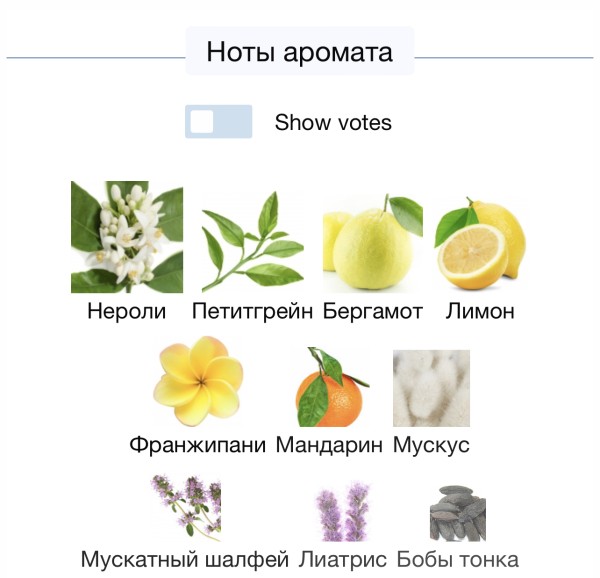Select the Бобы тонка note
This screenshot has width=600, height=578.
458,513
